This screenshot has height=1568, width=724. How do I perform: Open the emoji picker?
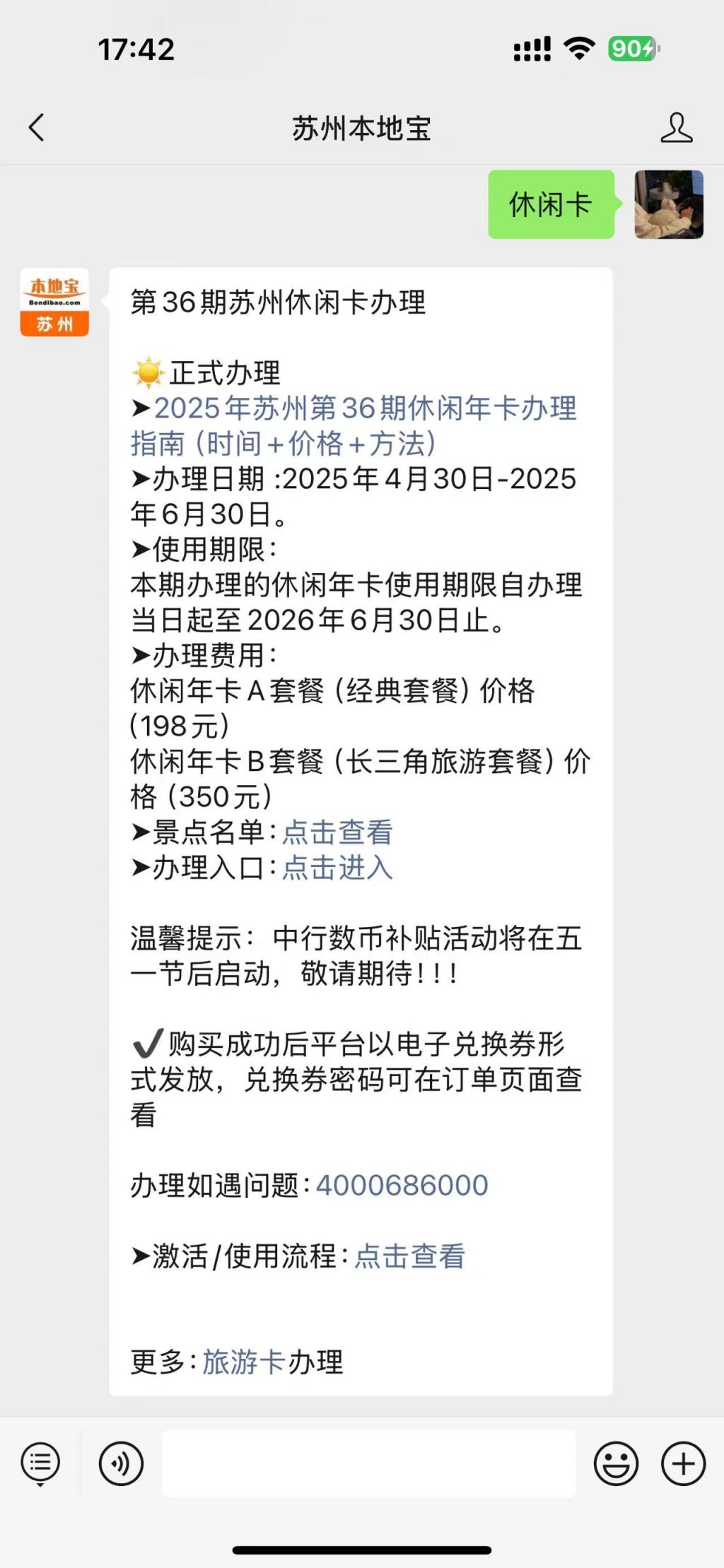[x=616, y=1463]
